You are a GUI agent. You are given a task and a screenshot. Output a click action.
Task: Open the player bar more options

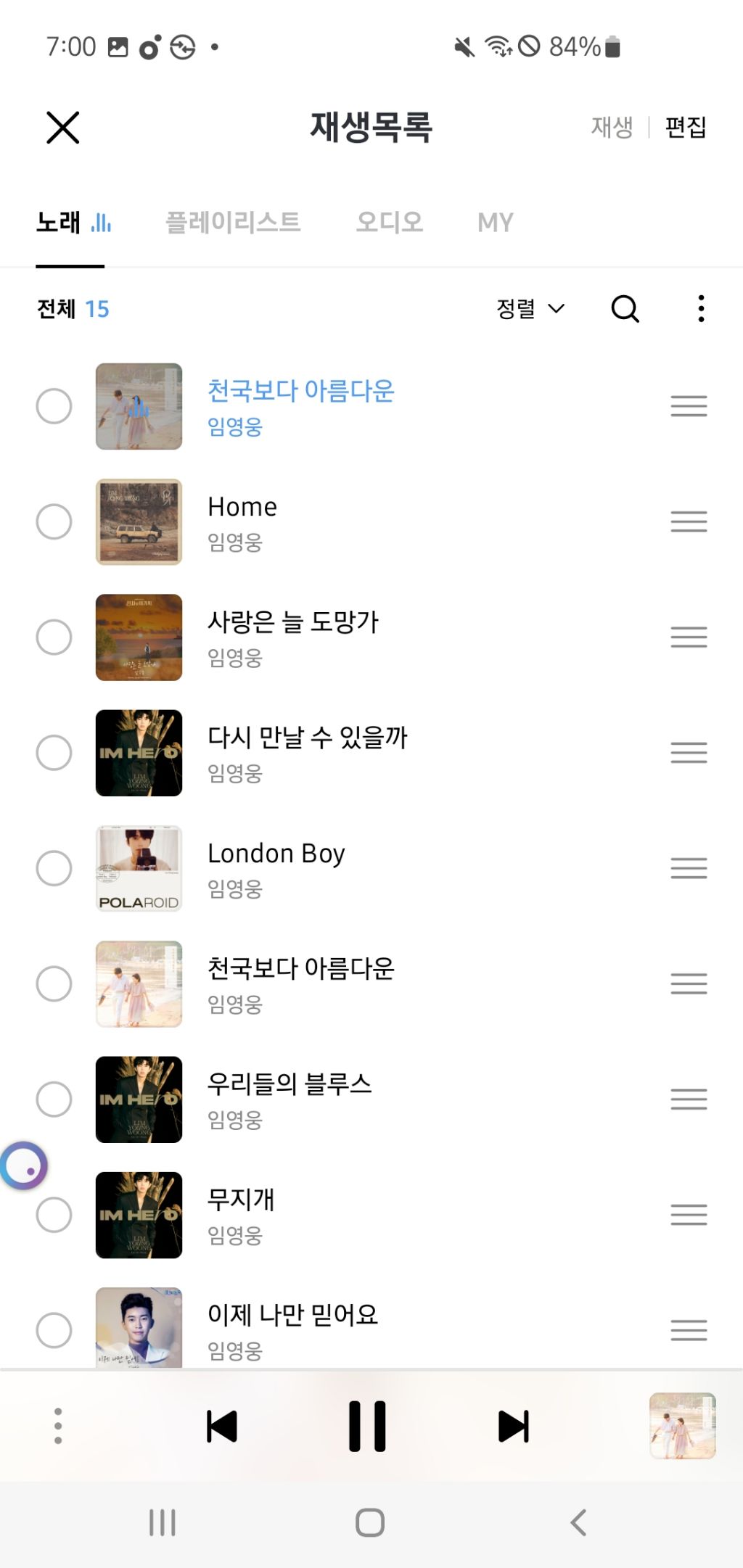click(58, 1426)
